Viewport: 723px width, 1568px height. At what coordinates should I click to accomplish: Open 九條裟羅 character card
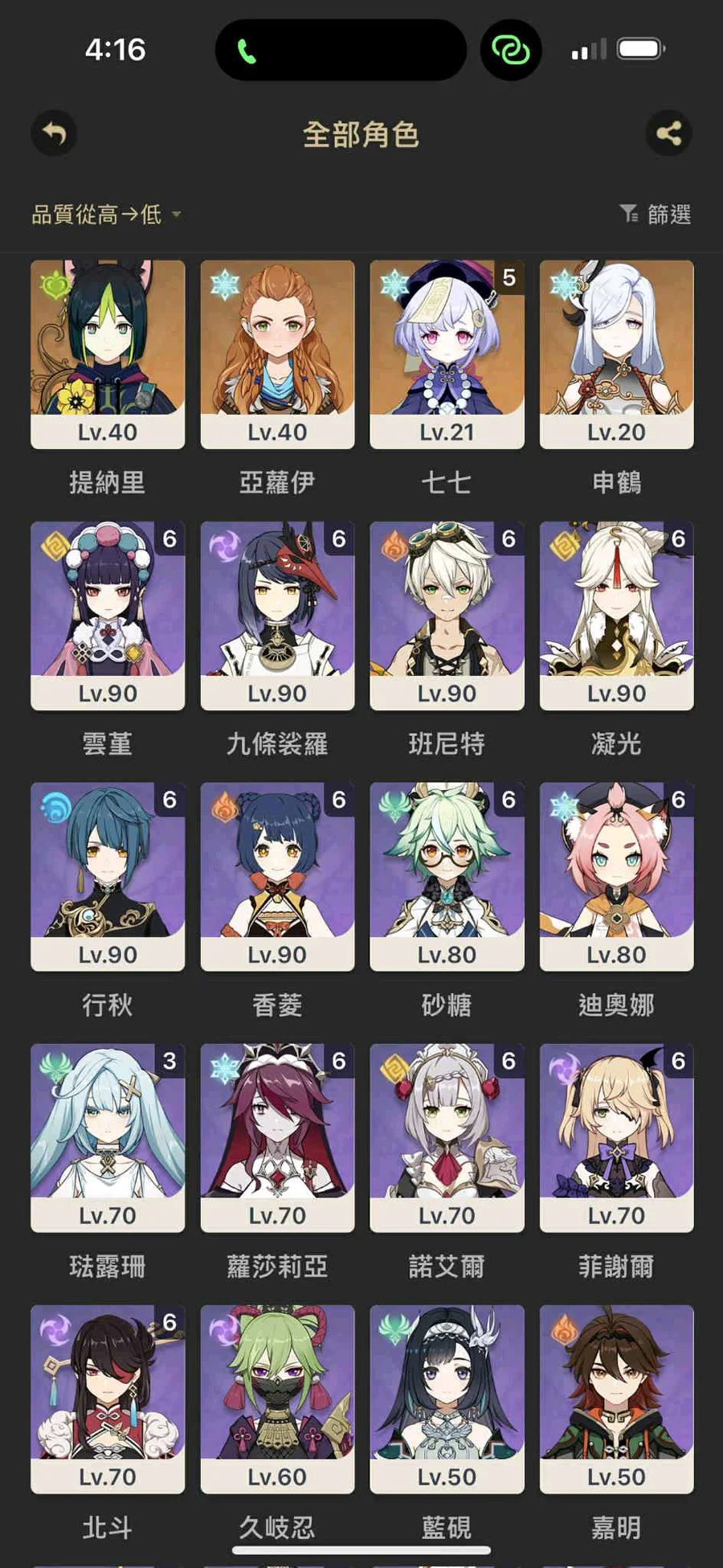pos(277,615)
